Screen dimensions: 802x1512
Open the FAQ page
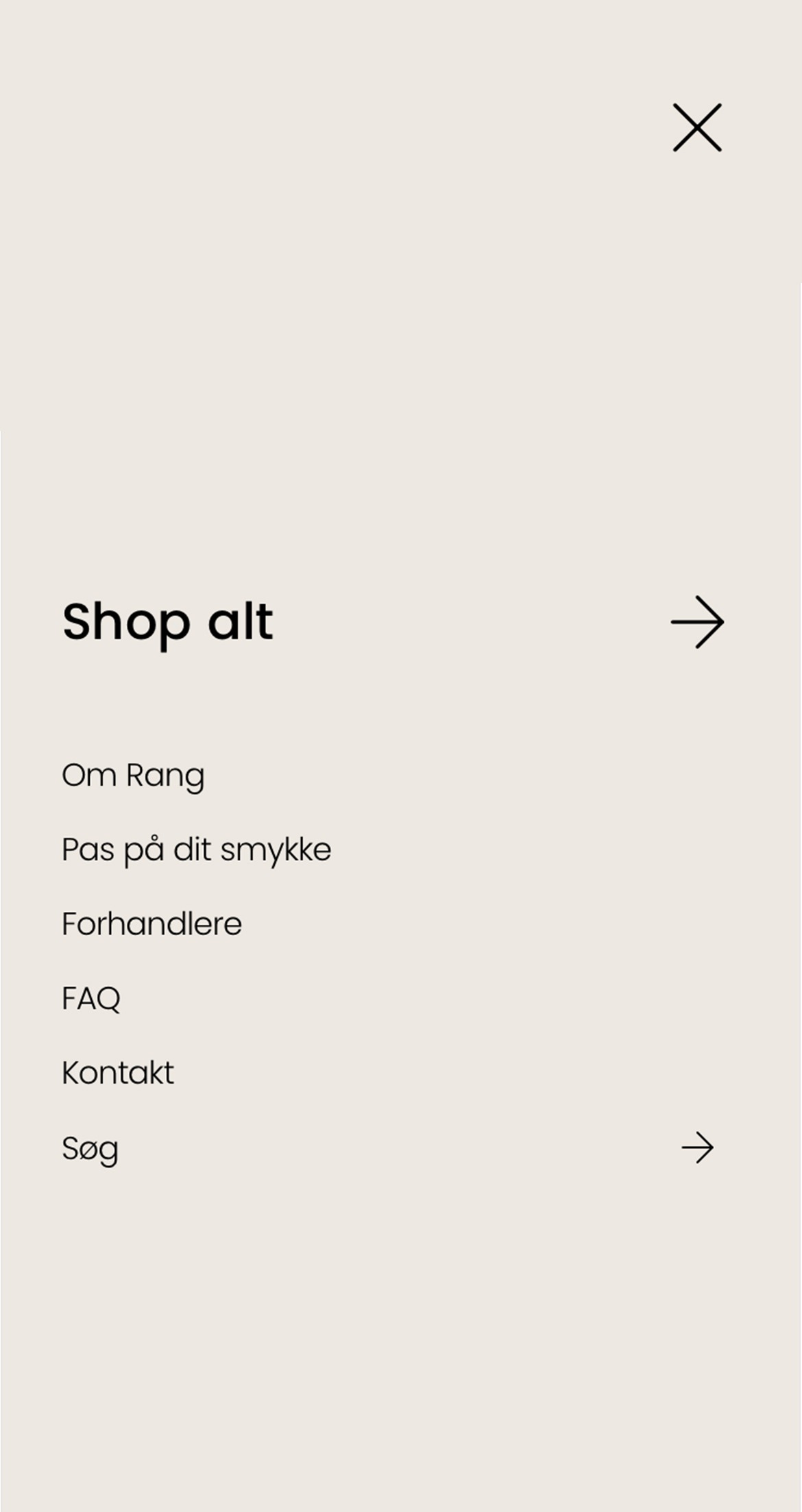(91, 997)
